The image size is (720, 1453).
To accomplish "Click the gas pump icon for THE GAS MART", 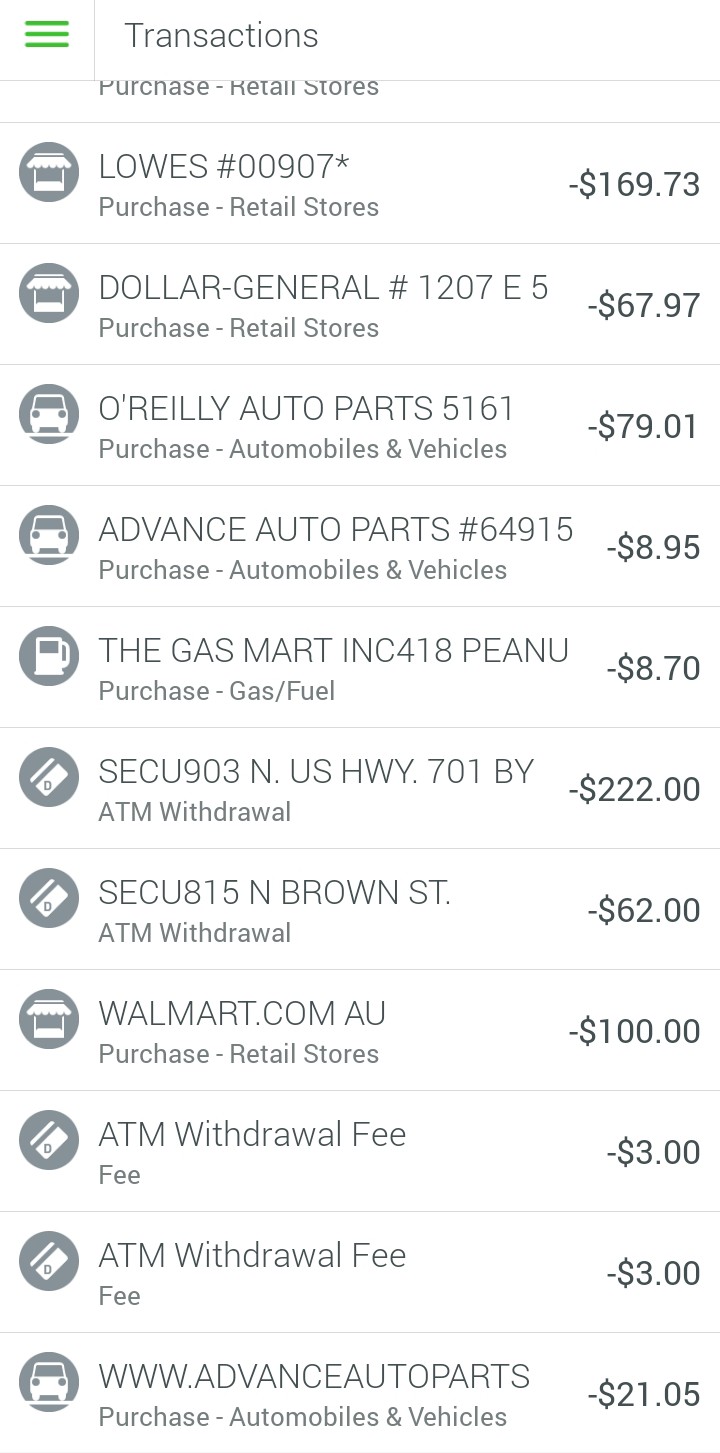I will pyautogui.click(x=48, y=655).
